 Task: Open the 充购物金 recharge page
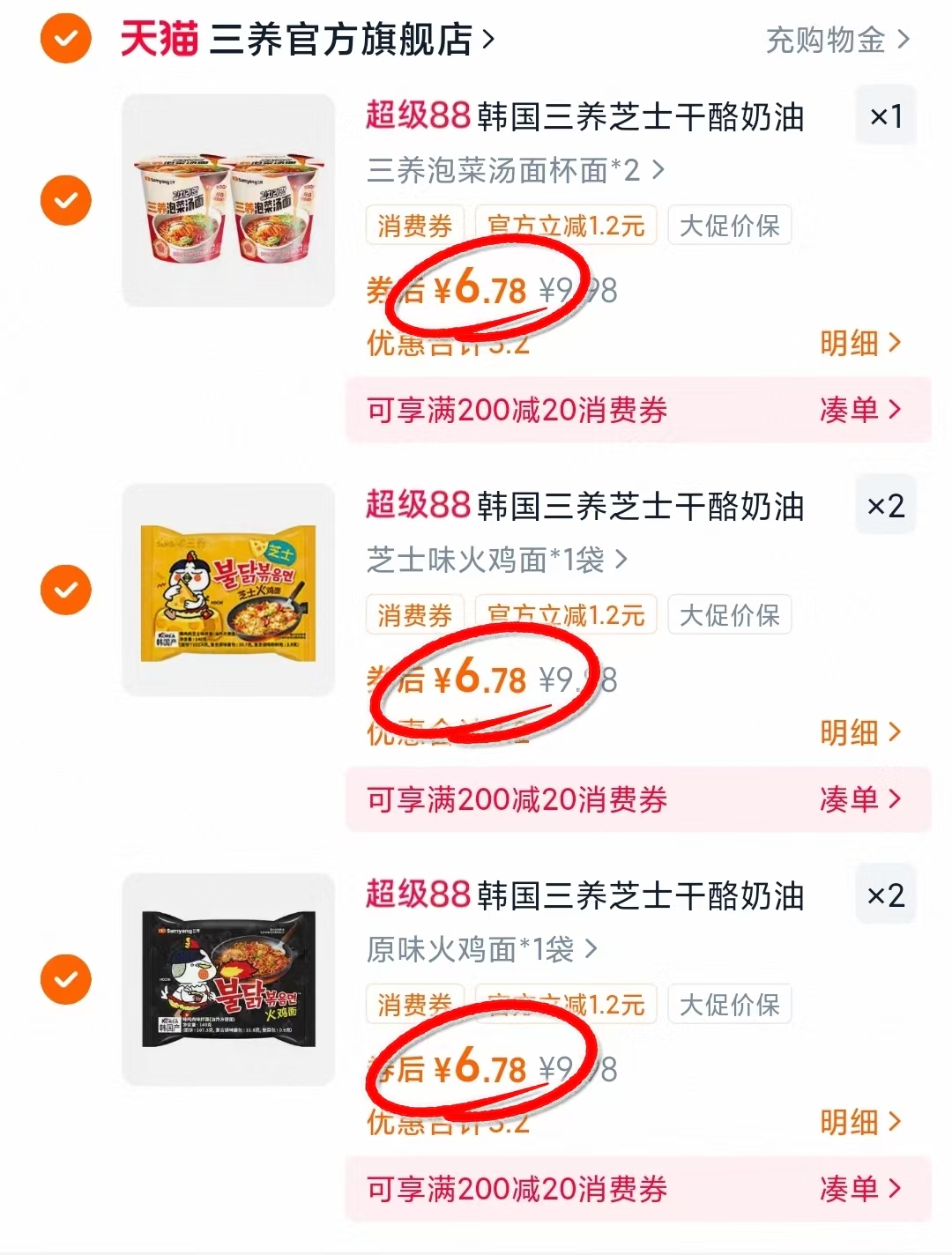pyautogui.click(x=829, y=41)
